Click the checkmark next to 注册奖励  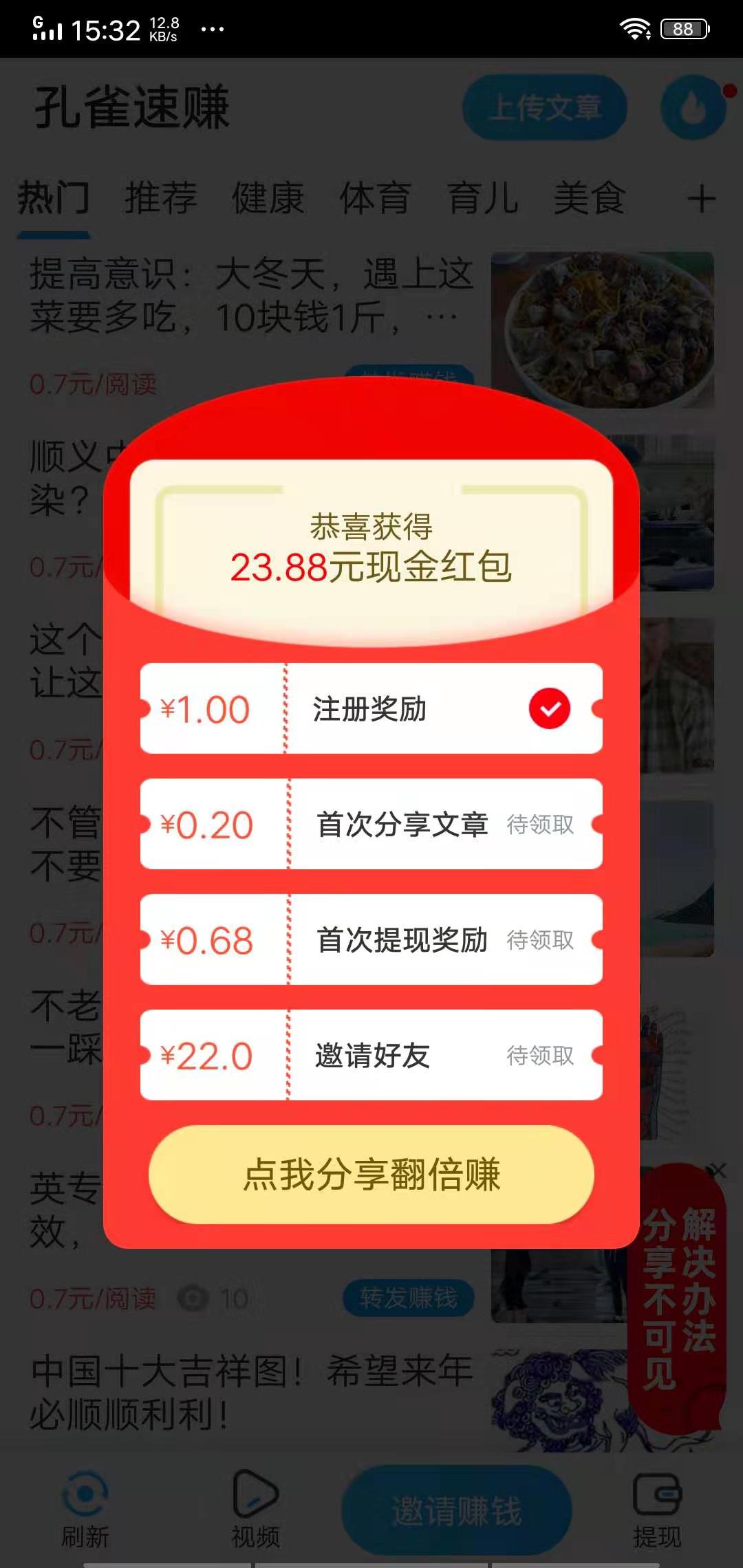[x=548, y=708]
